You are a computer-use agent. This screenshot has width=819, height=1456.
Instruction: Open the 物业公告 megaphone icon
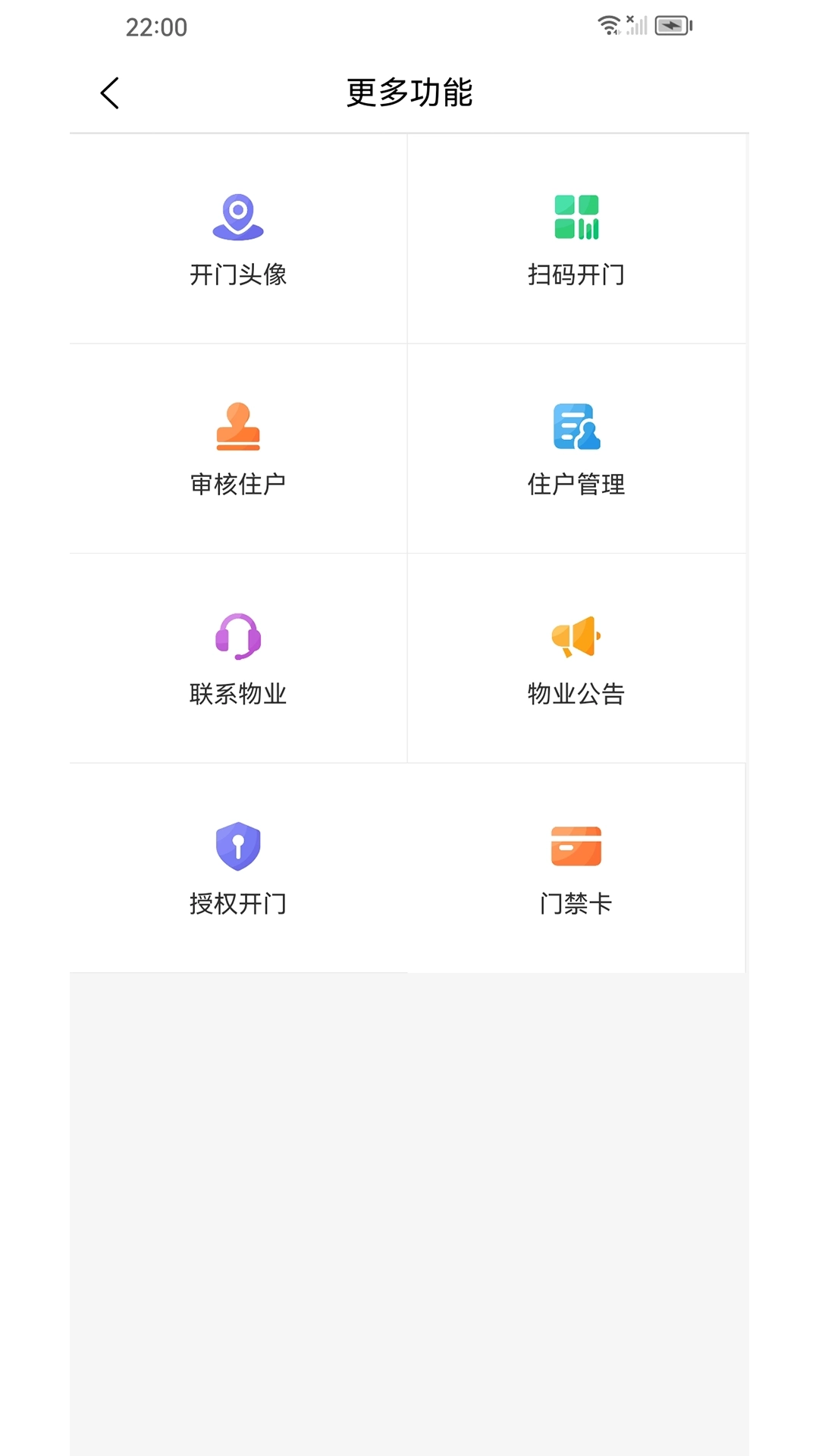click(x=576, y=636)
